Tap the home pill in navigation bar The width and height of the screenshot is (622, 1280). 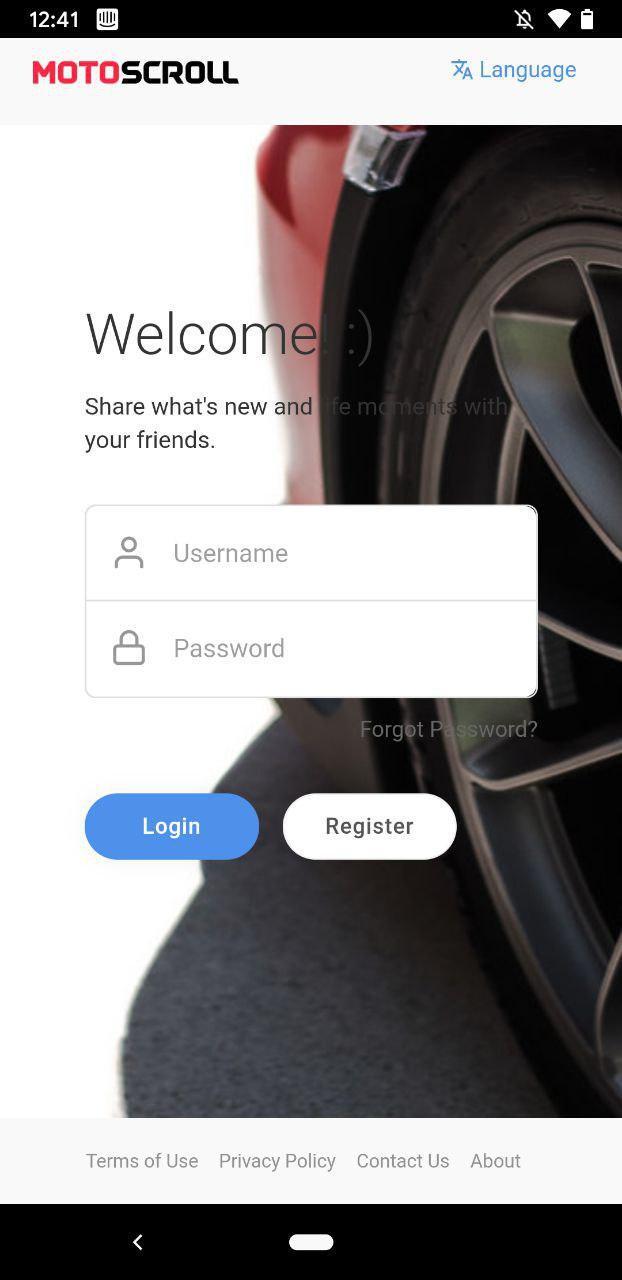[x=311, y=1242]
